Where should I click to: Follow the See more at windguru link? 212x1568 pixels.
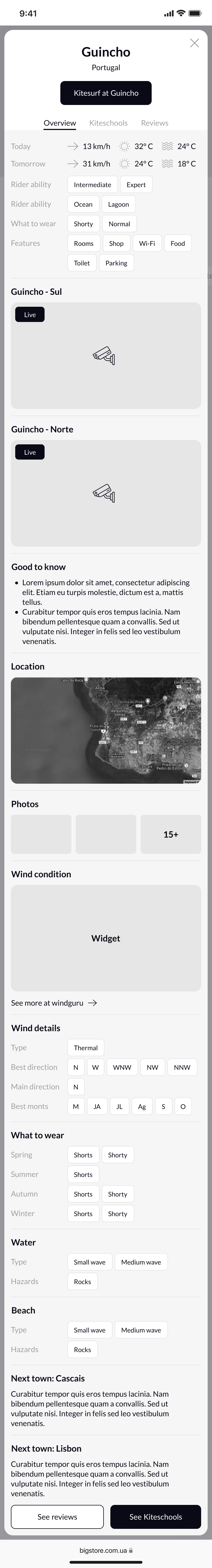point(54,1003)
